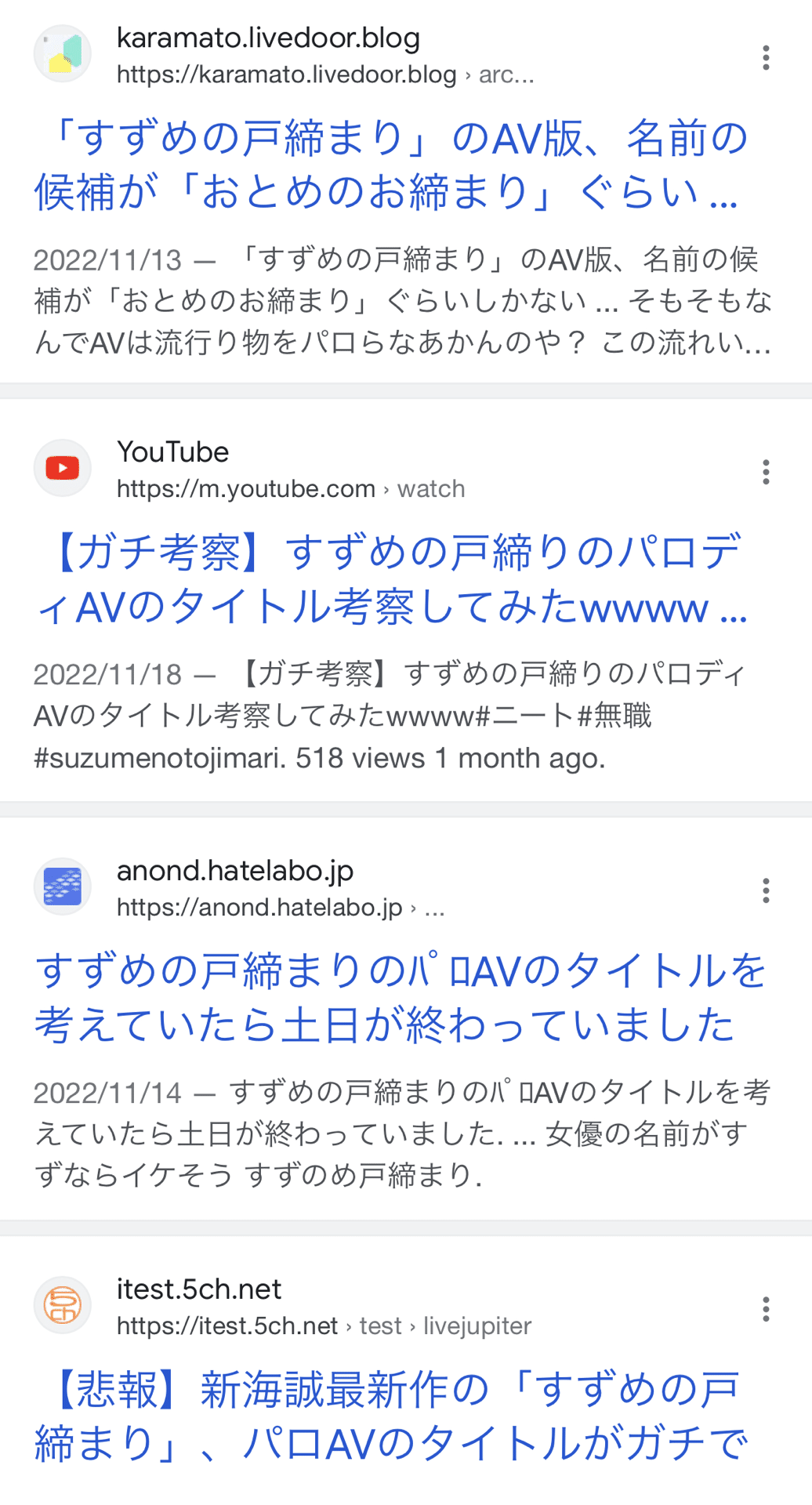Open the itest.5ch.net 【悲報】 result link
812x1505 pixels.
pos(390,1416)
